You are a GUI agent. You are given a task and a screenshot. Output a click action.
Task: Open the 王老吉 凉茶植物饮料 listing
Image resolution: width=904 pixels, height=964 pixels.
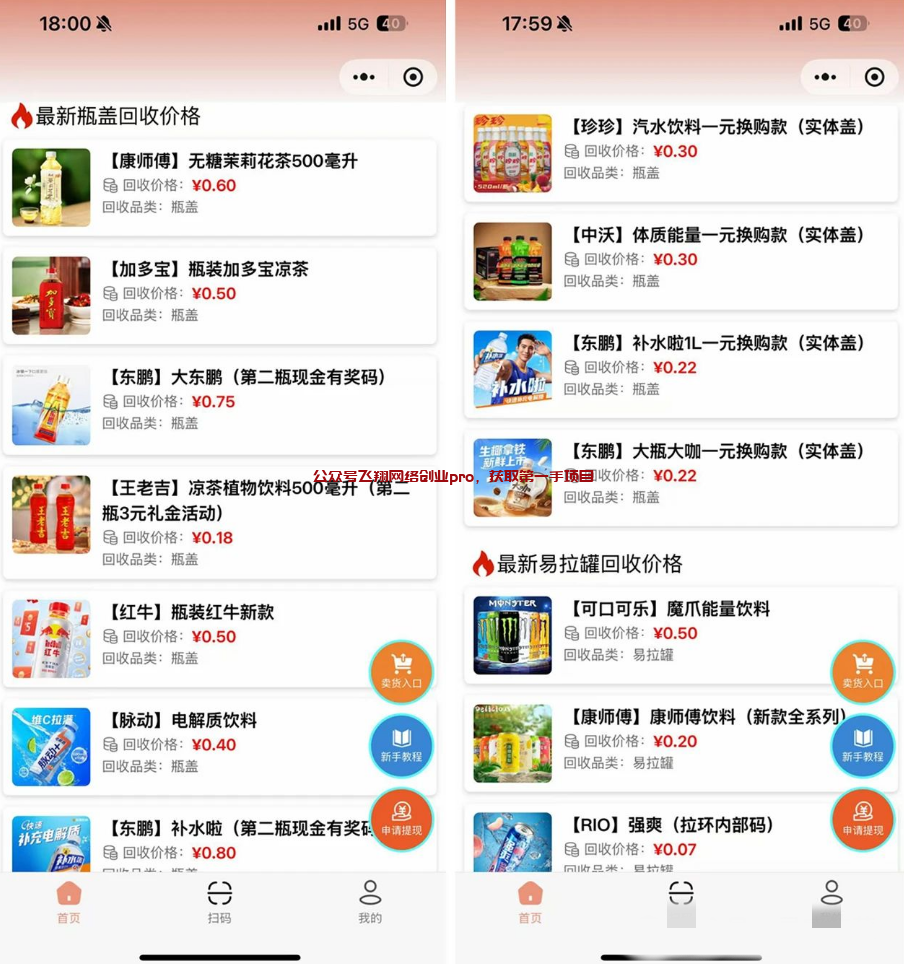220,515
